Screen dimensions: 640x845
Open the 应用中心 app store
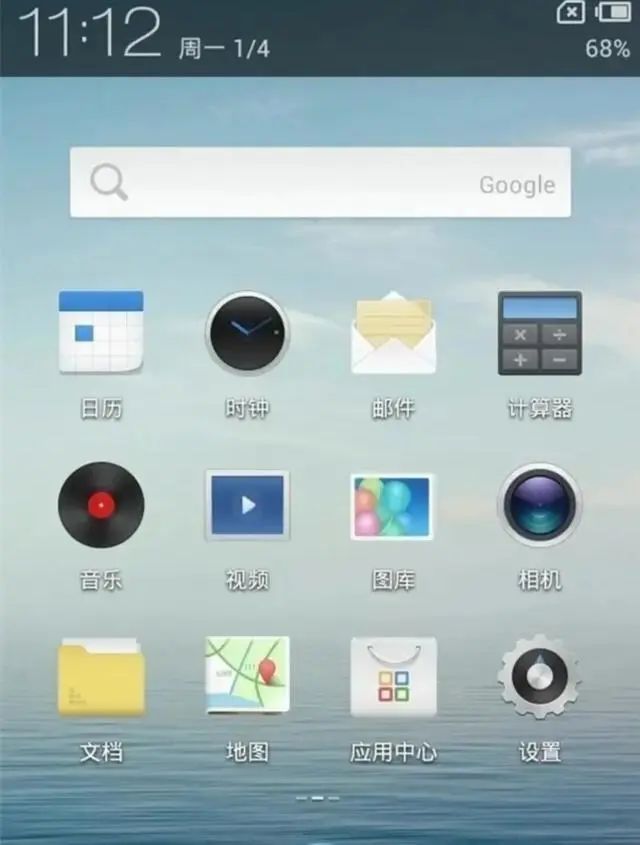393,677
